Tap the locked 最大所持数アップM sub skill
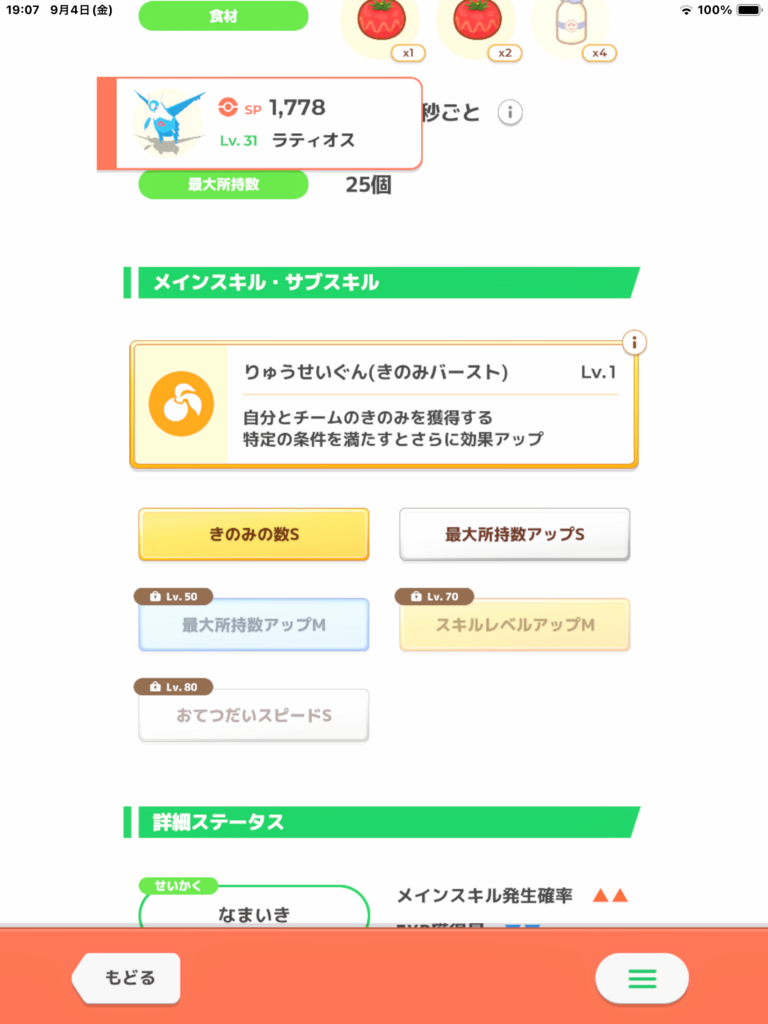This screenshot has width=768, height=1024. pos(253,625)
